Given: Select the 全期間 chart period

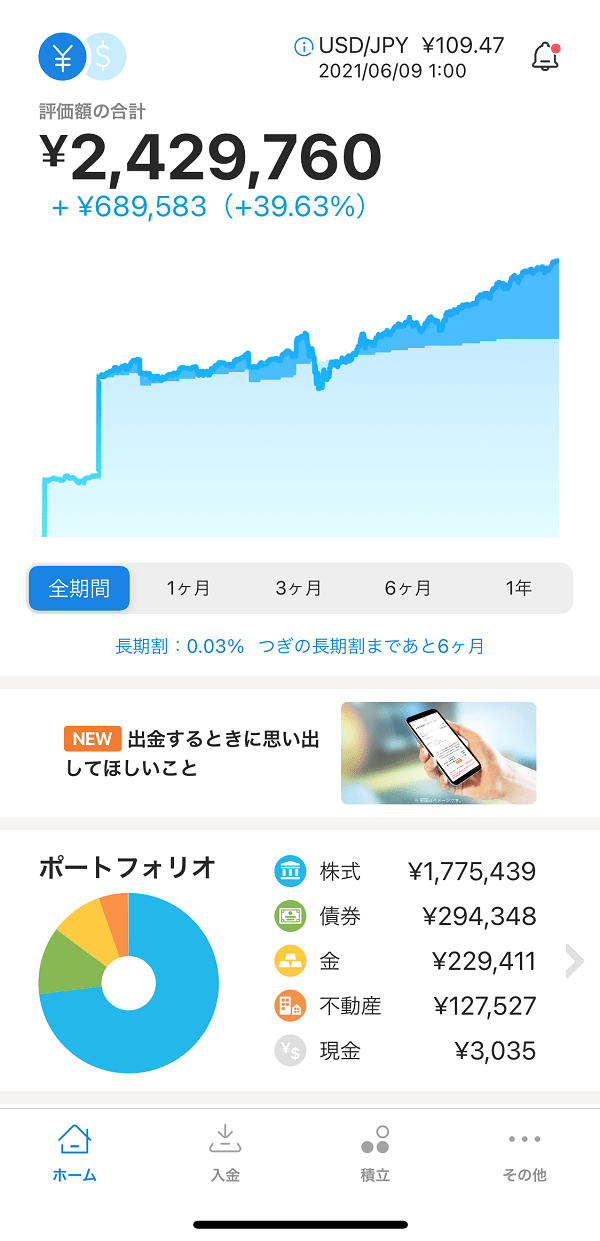Looking at the screenshot, I should [79, 588].
